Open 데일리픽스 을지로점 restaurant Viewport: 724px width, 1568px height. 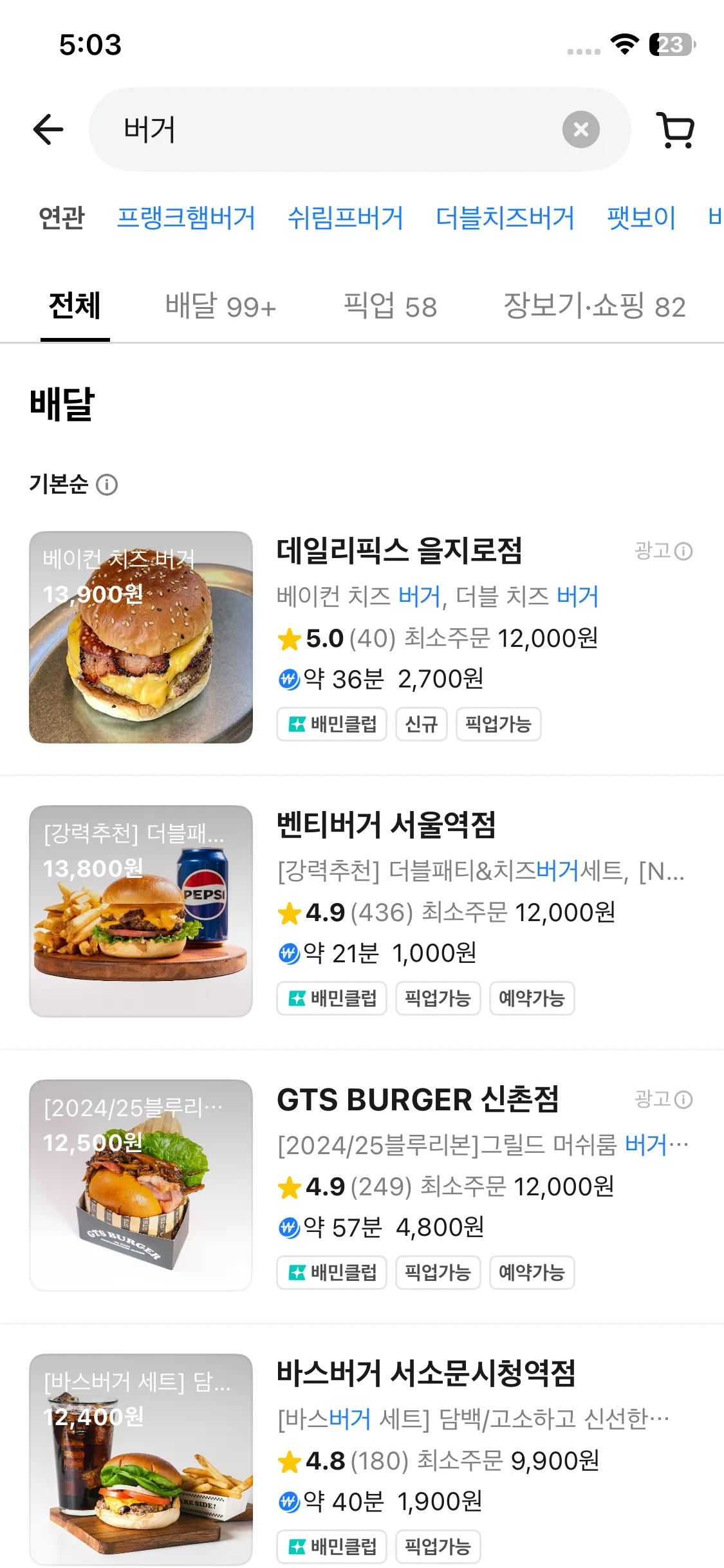[399, 551]
